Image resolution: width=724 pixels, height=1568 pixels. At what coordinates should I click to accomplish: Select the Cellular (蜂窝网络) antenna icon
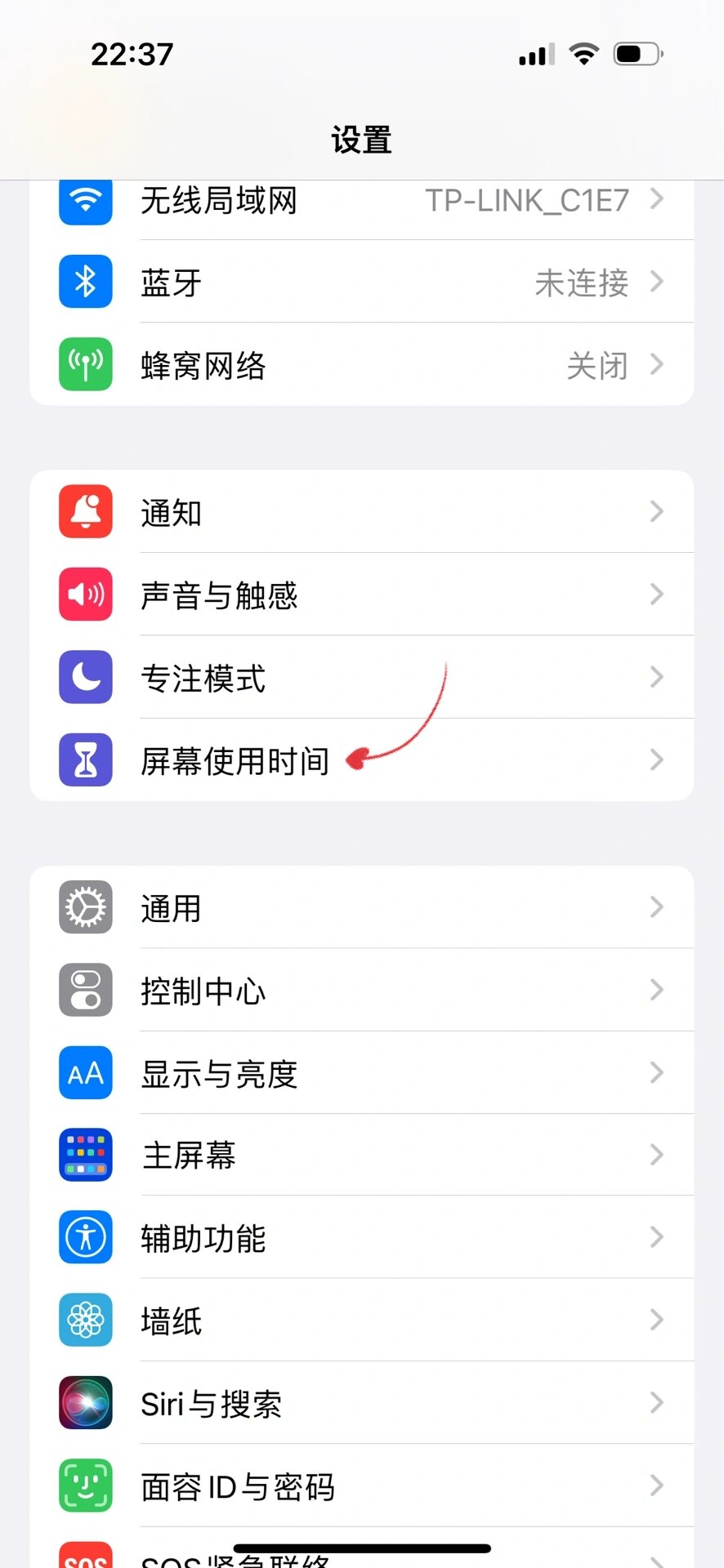pos(85,365)
